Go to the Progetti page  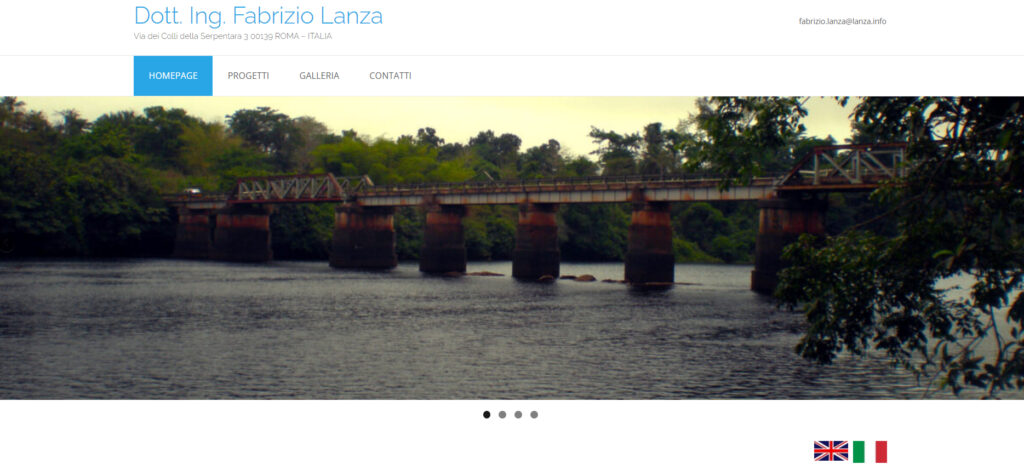click(248, 76)
